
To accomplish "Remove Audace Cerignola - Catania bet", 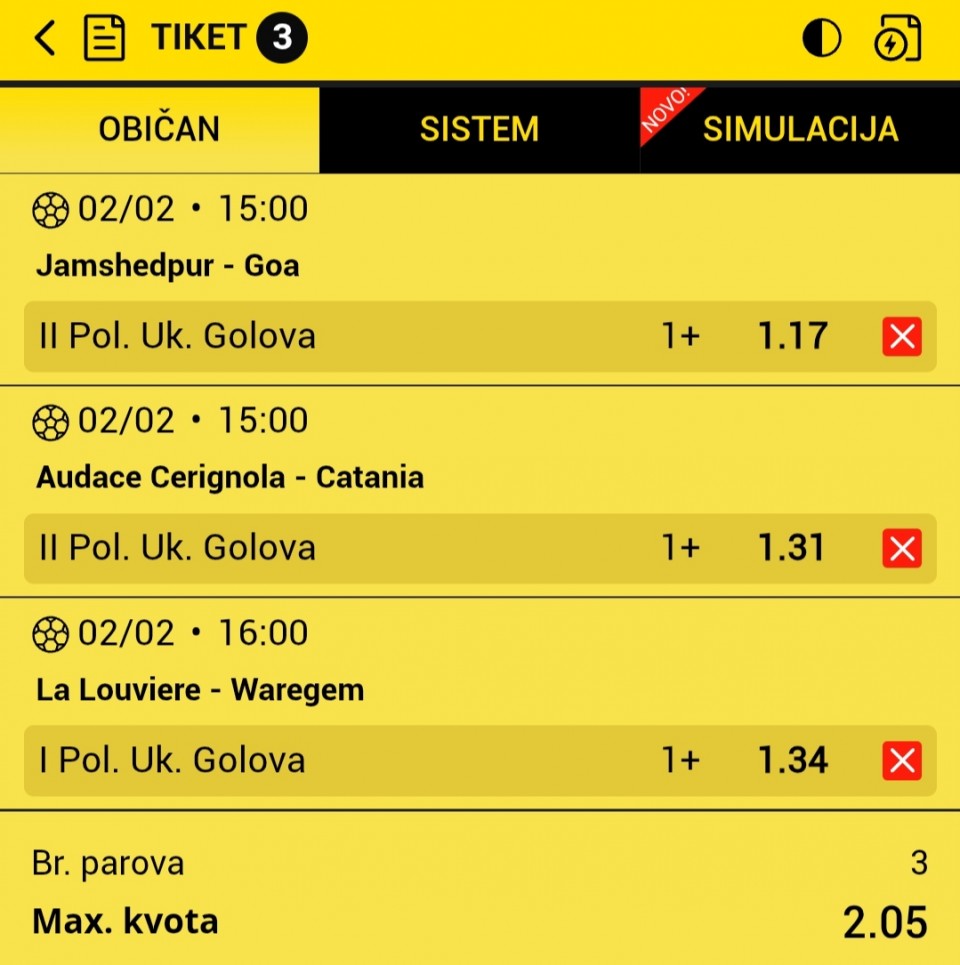I will 901,548.
